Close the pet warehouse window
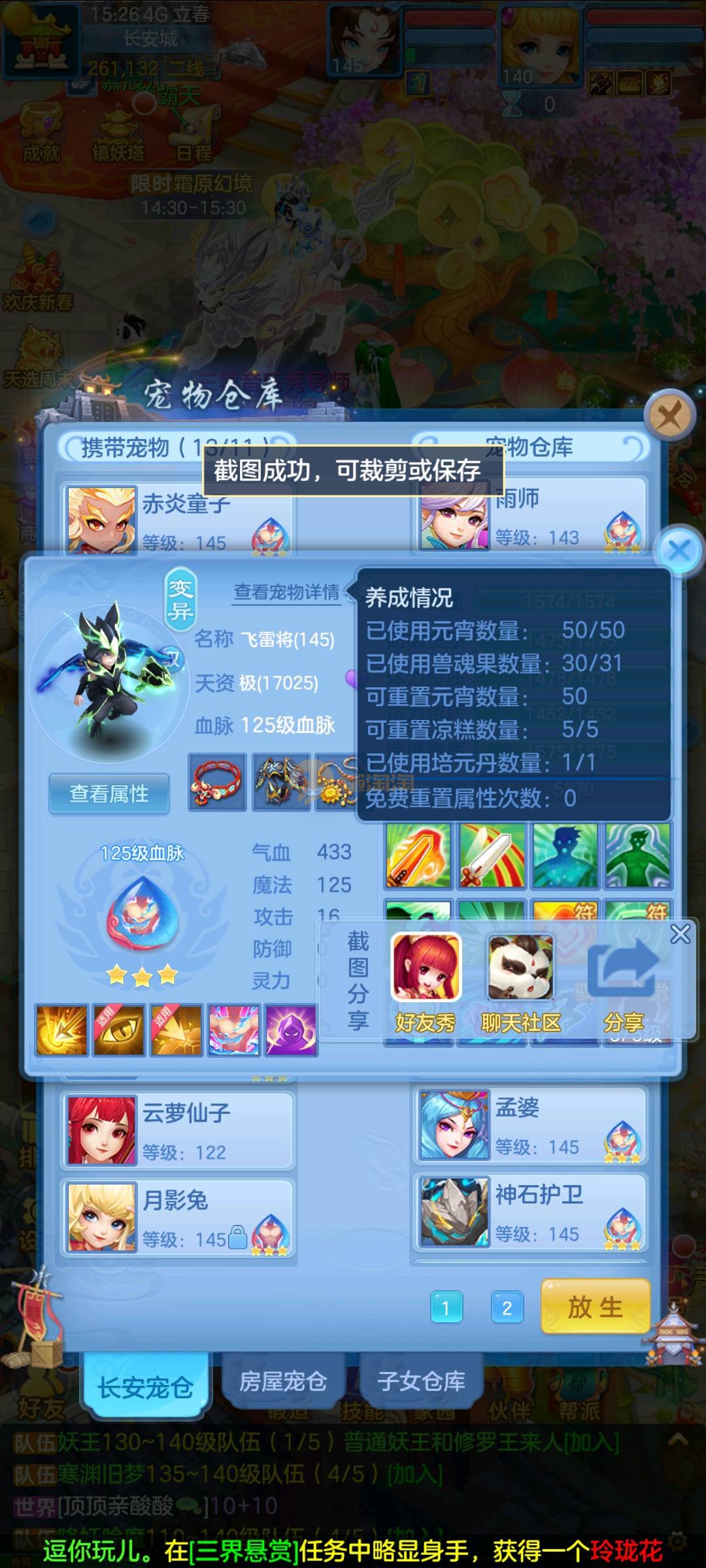The height and width of the screenshot is (1568, 706). [x=669, y=415]
